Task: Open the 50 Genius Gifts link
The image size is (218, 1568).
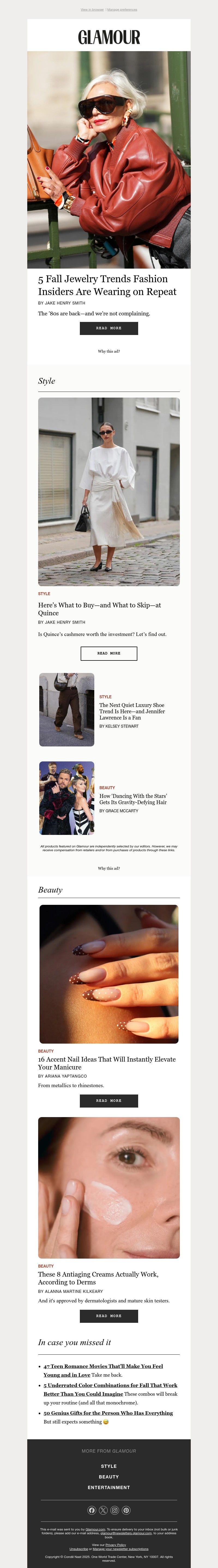Action: click(108, 1413)
